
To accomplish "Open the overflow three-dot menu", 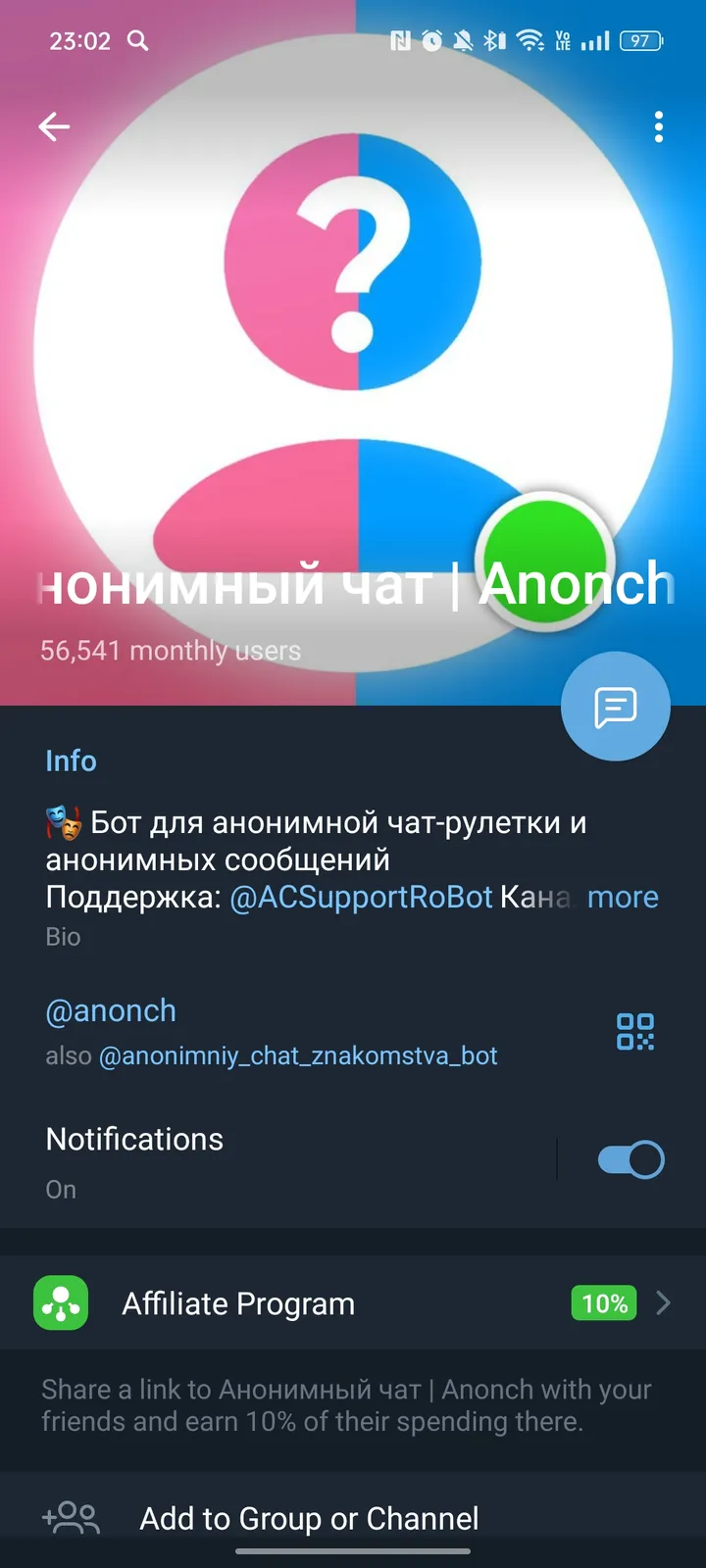I will click(658, 126).
